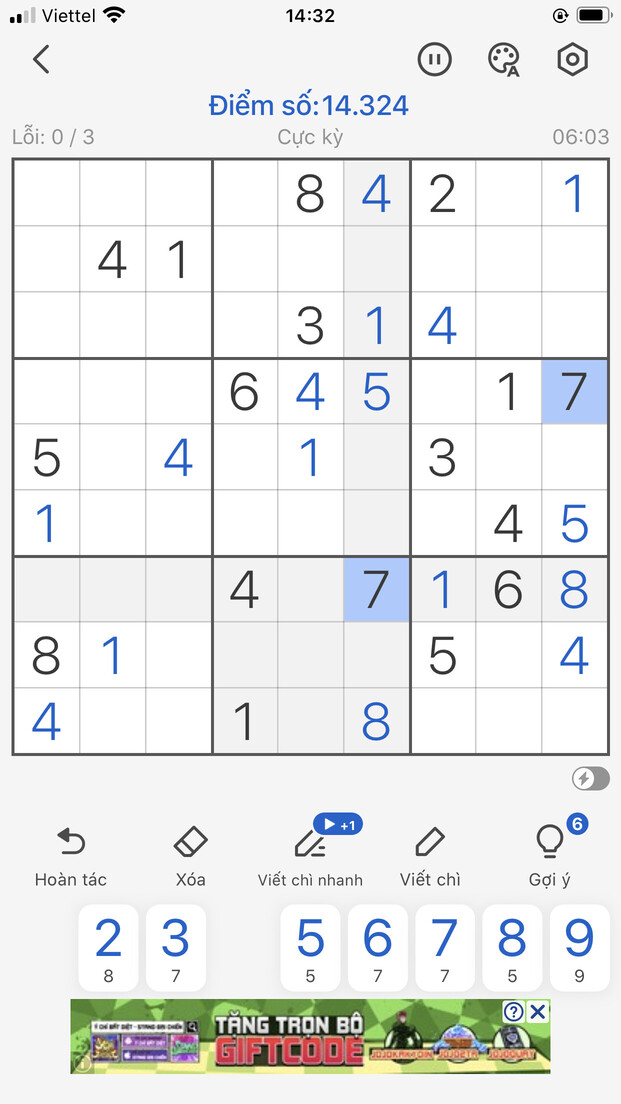Enter number 5 from the keypad
The image size is (621, 1104).
click(x=310, y=947)
